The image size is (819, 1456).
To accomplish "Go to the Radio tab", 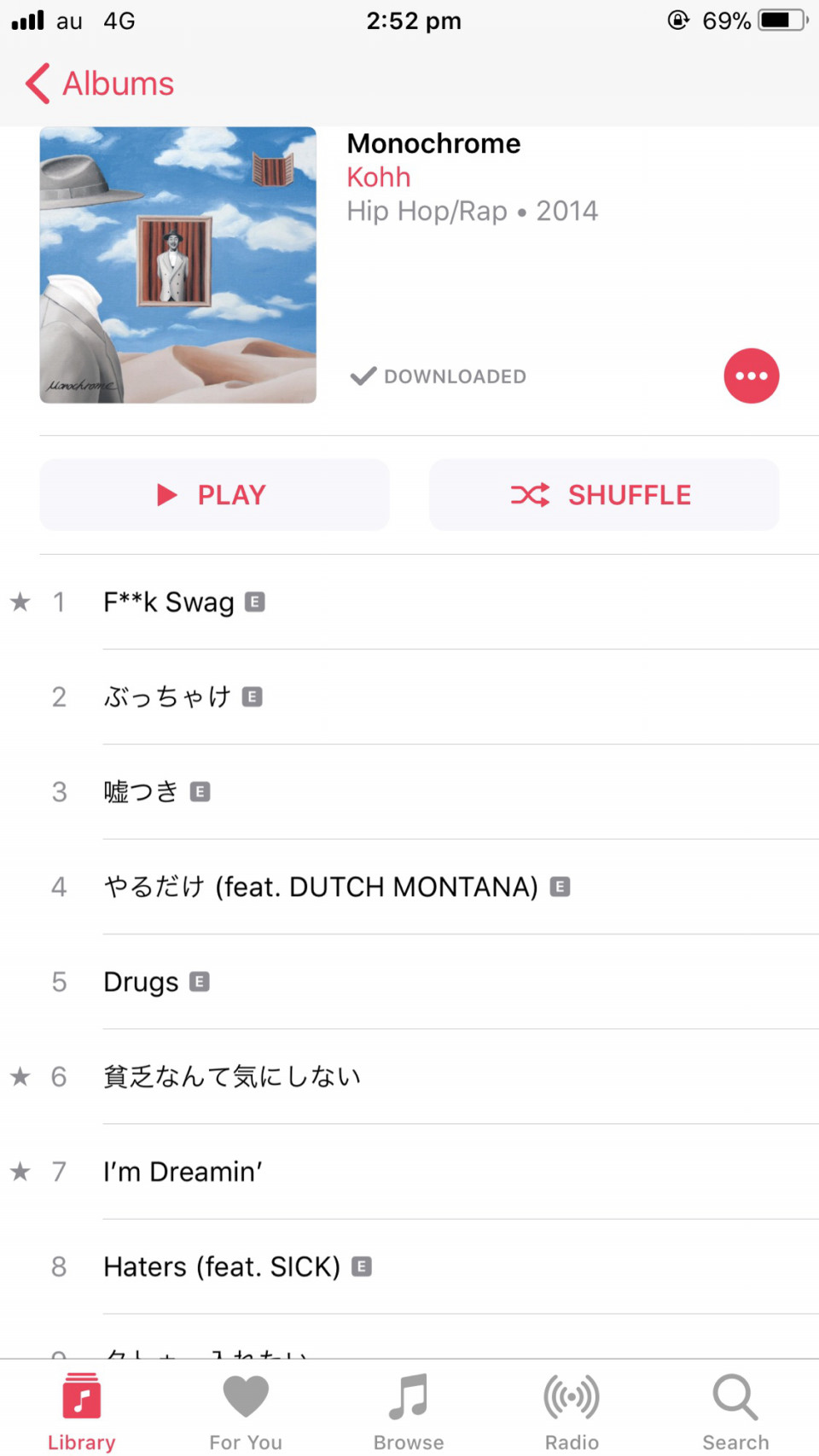I will [x=572, y=1412].
